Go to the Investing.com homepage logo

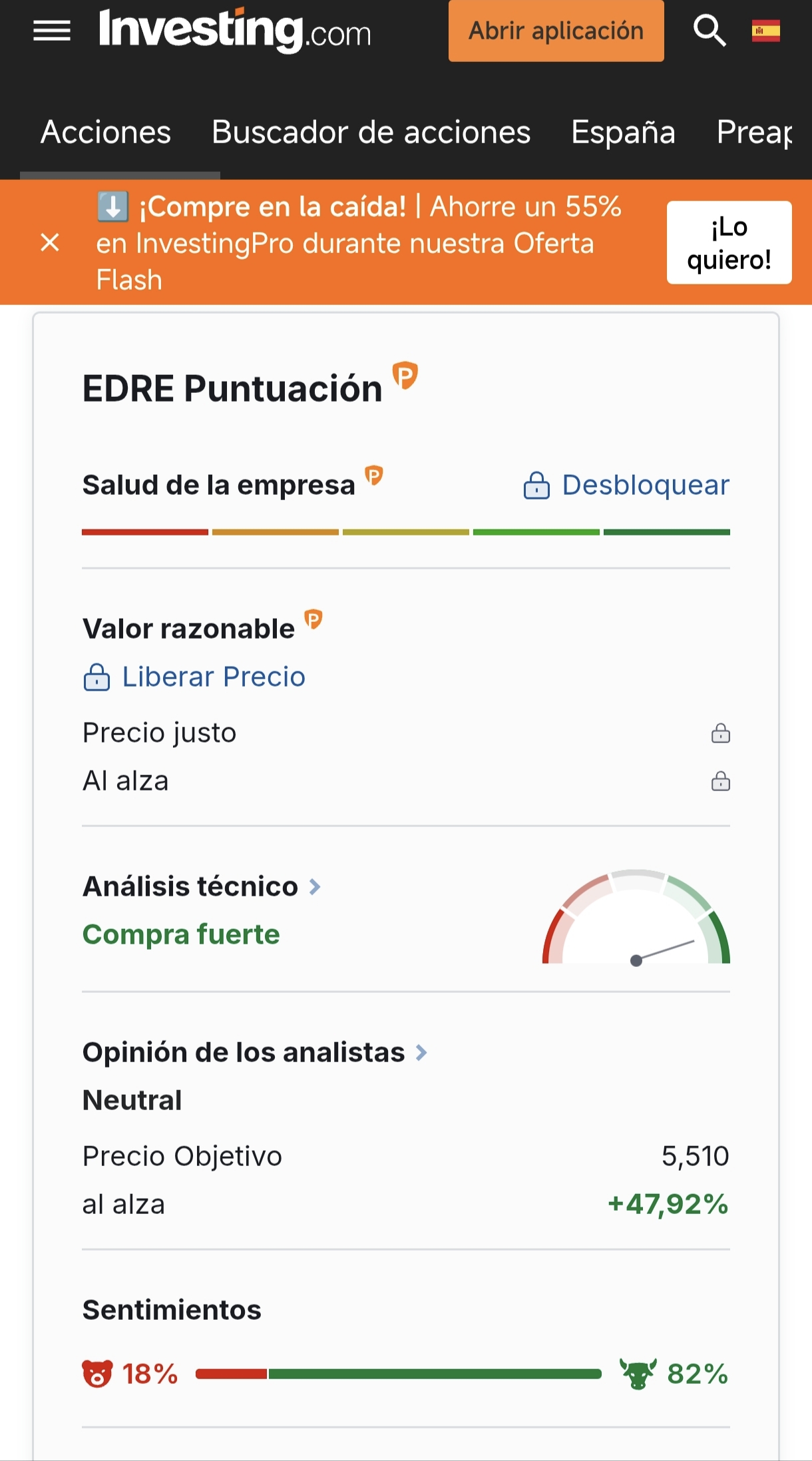235,31
